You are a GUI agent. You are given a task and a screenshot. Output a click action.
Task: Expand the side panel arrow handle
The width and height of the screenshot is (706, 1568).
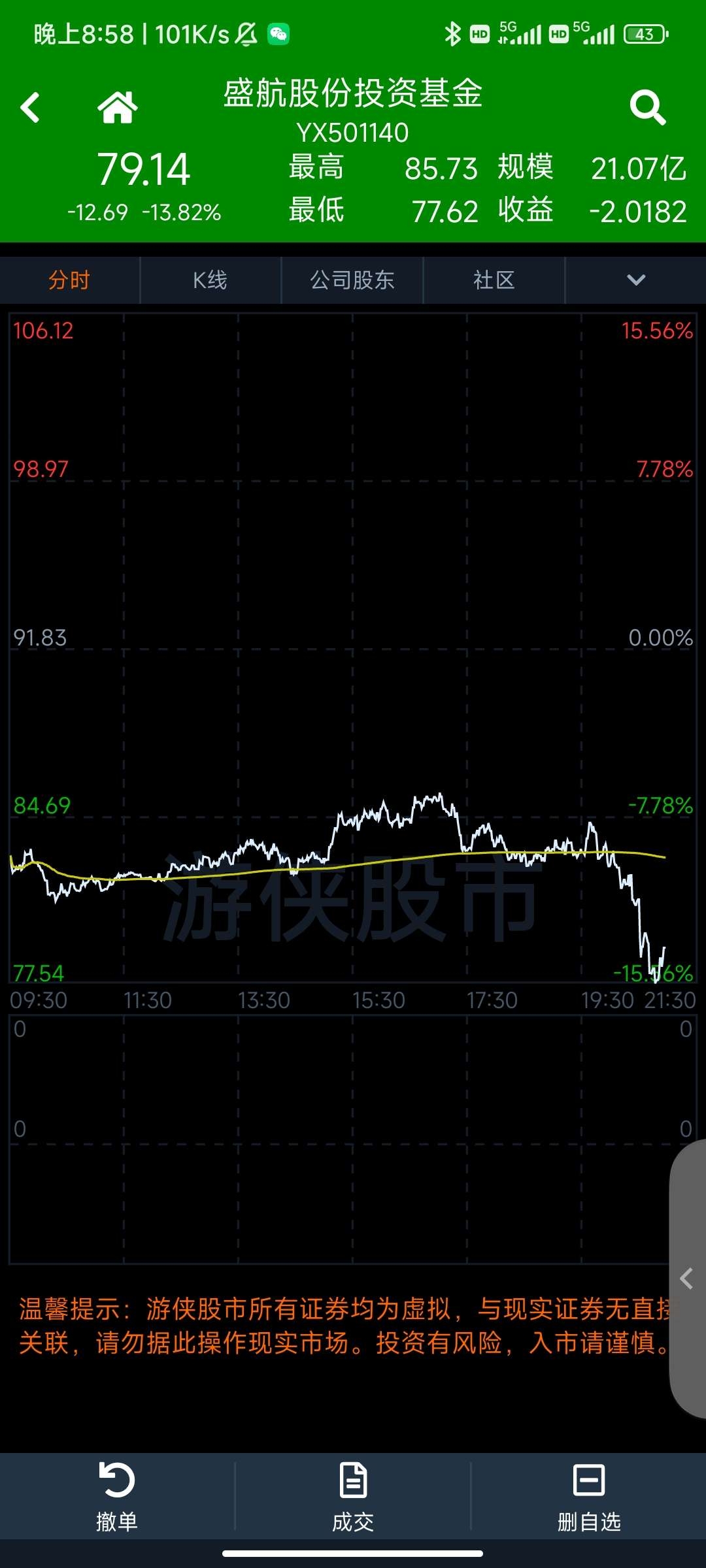tap(687, 1279)
